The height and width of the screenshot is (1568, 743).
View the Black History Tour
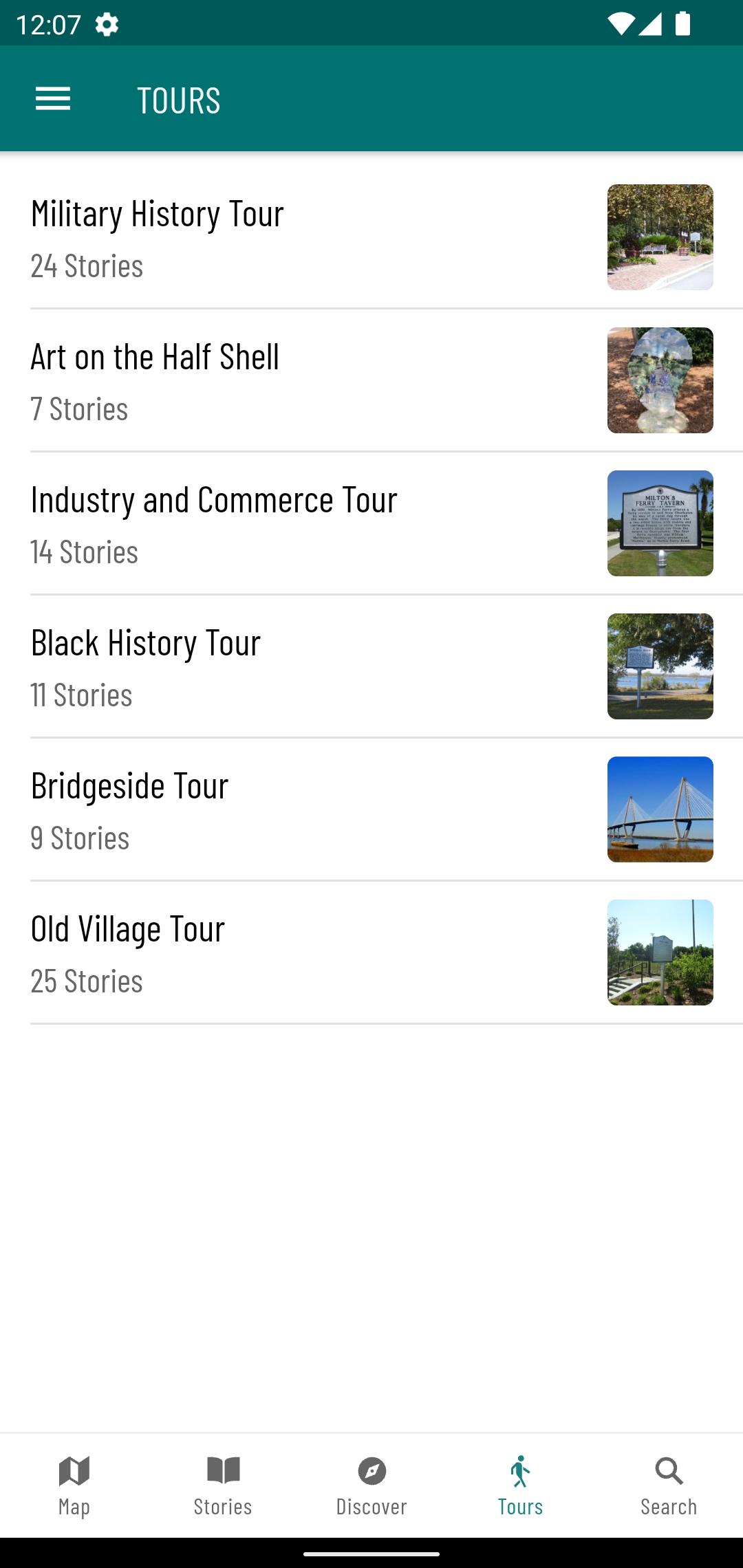(x=371, y=666)
